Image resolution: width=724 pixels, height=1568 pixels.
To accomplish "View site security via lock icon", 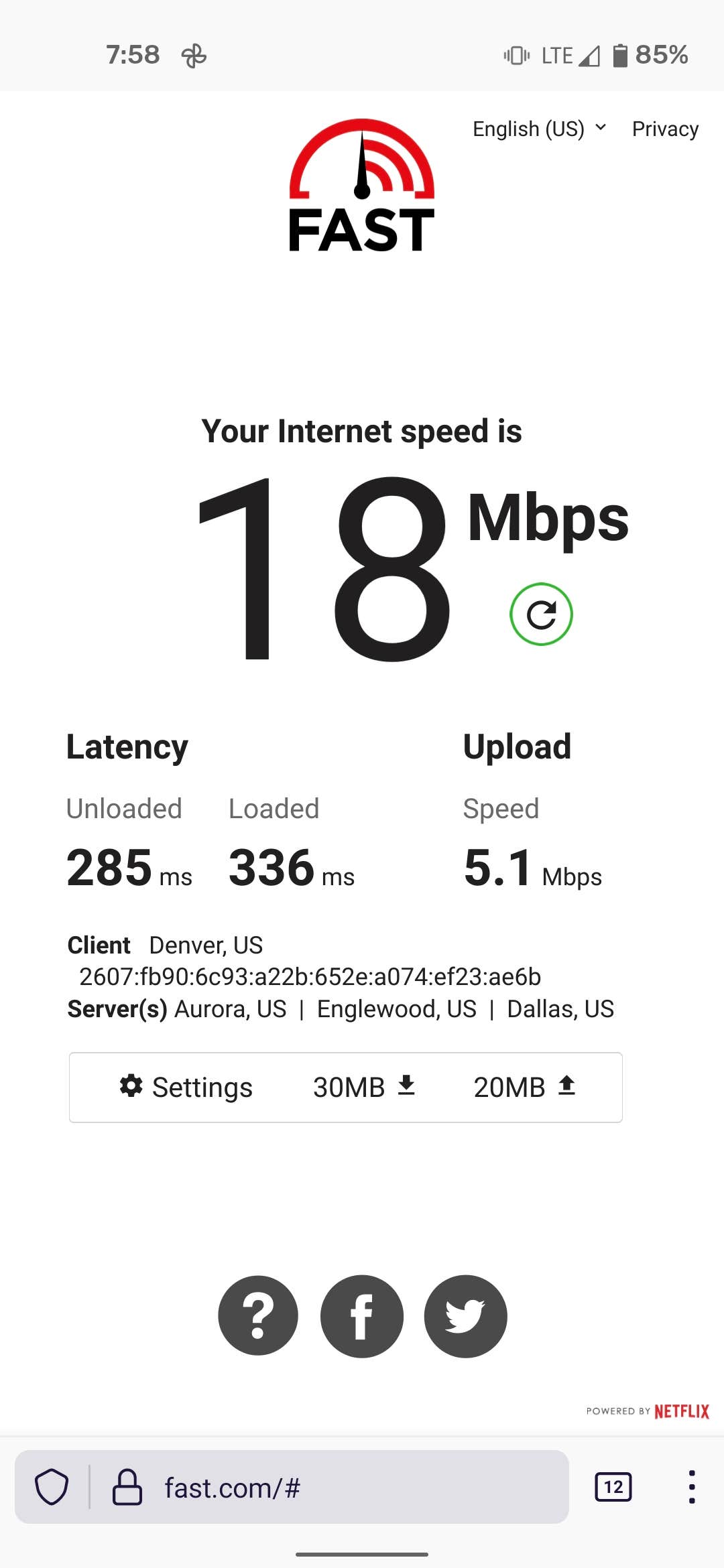I will 127,1487.
